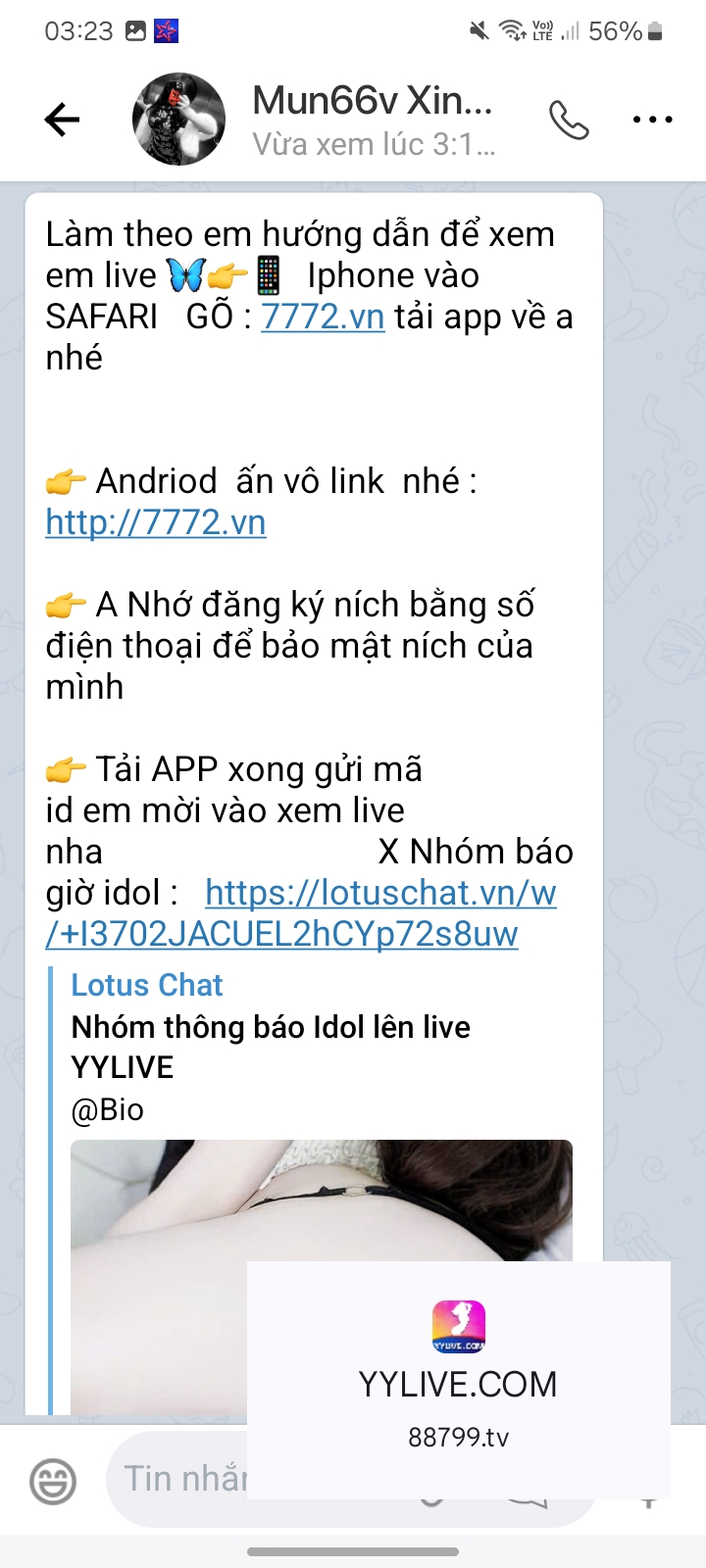This screenshot has width=706, height=1568.
Task: Start a voice call with Mun66v
Action: pos(569,120)
